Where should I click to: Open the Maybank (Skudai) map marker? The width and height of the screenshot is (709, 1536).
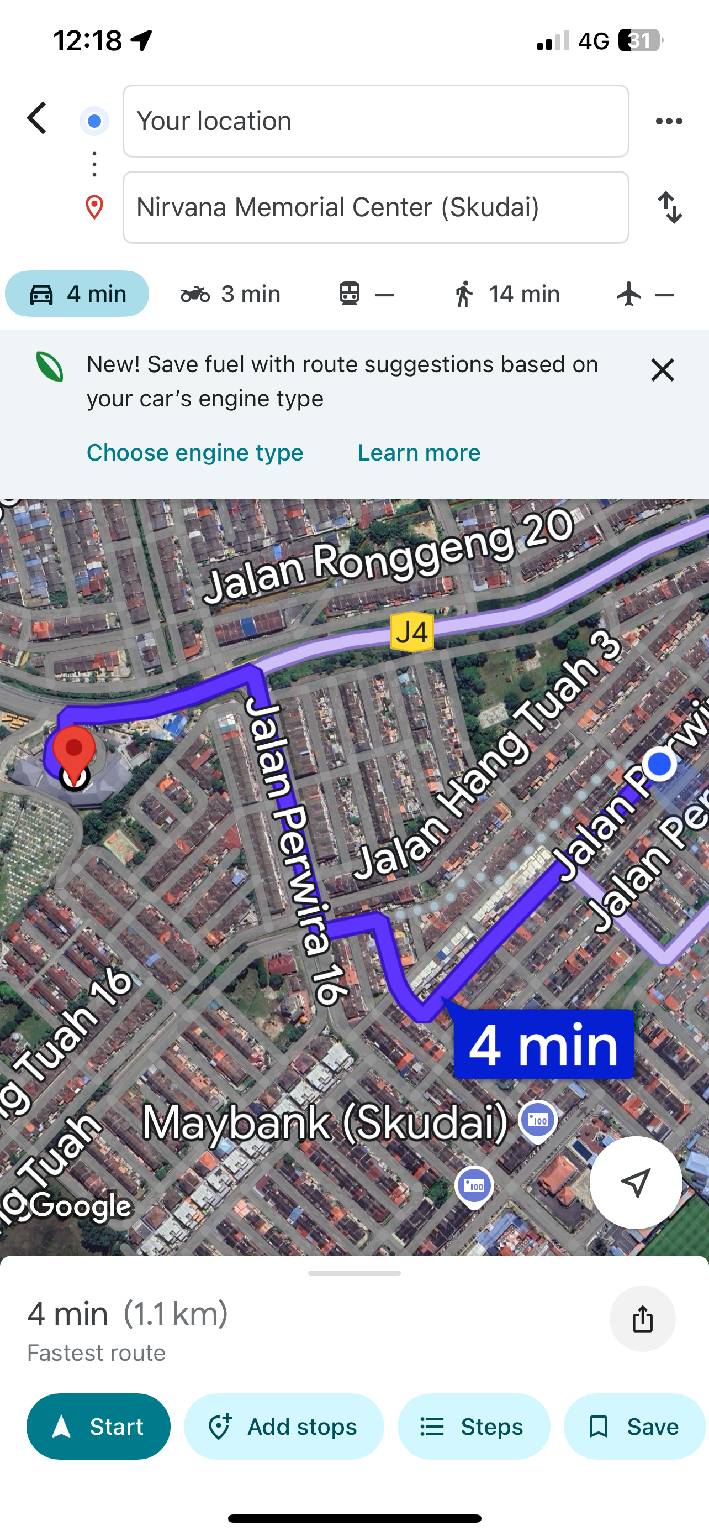tap(538, 1119)
